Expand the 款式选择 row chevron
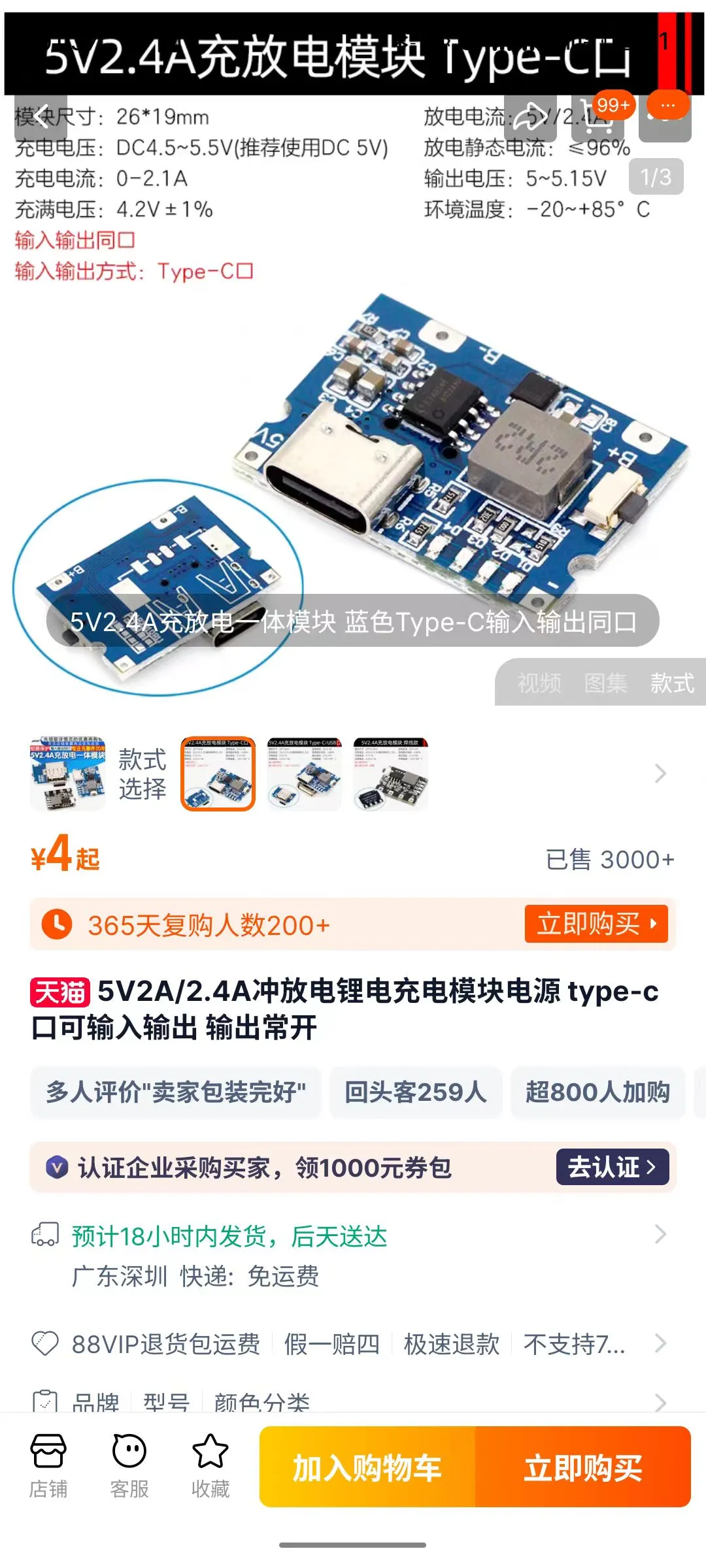The width and height of the screenshot is (706, 1568). (660, 774)
